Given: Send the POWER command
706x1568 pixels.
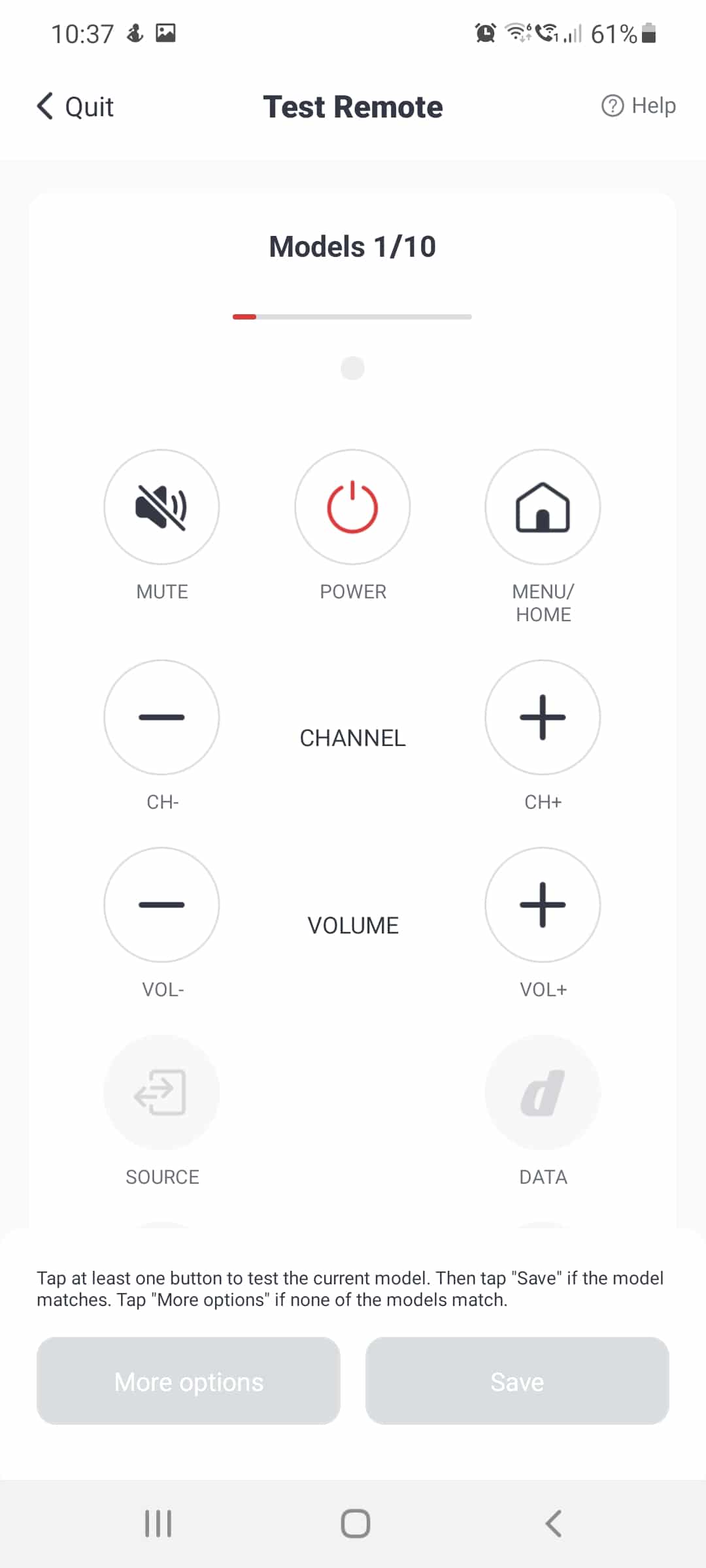Looking at the screenshot, I should point(352,507).
